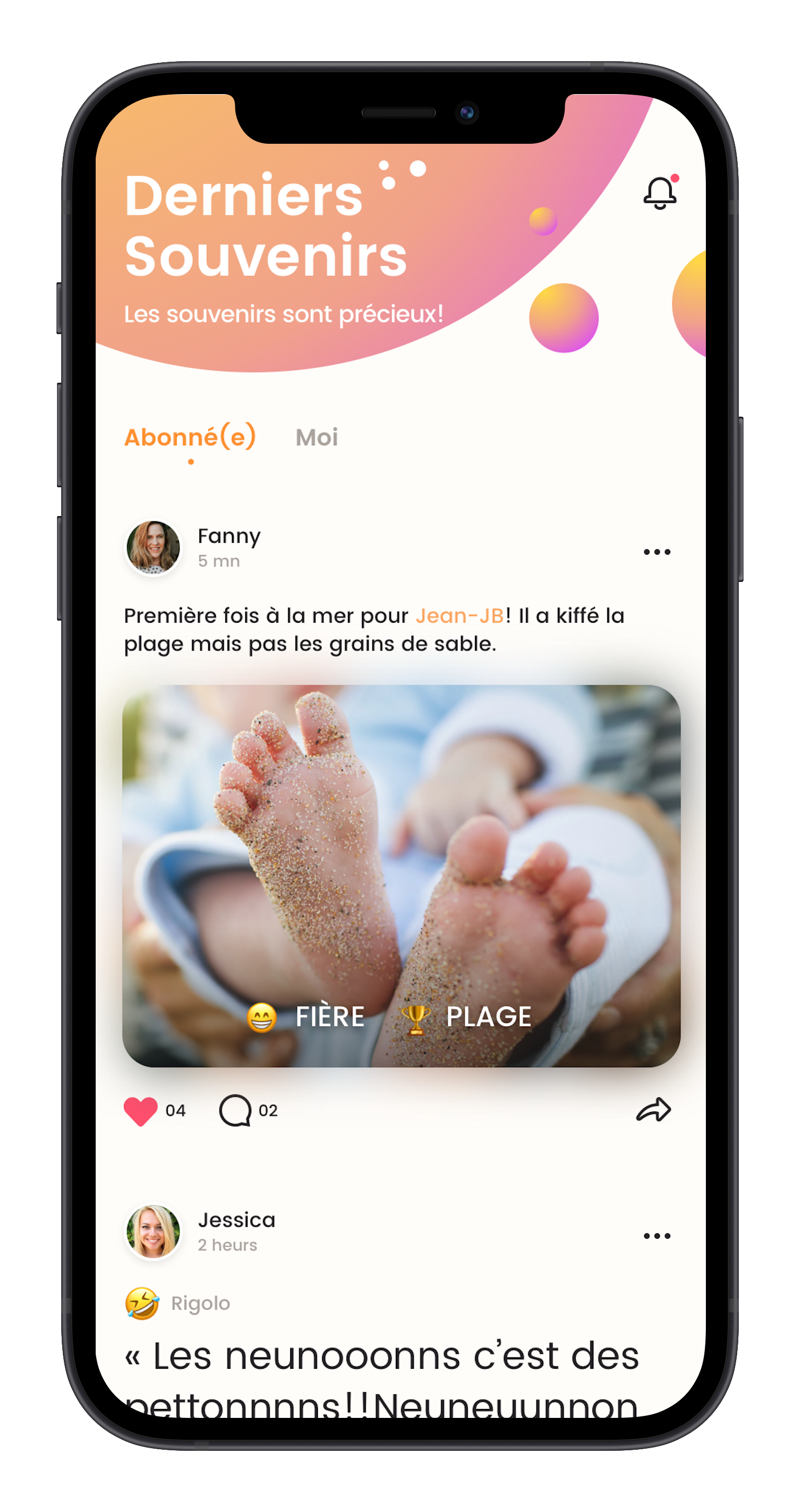Like Fanny's post with the heart

[141, 1110]
